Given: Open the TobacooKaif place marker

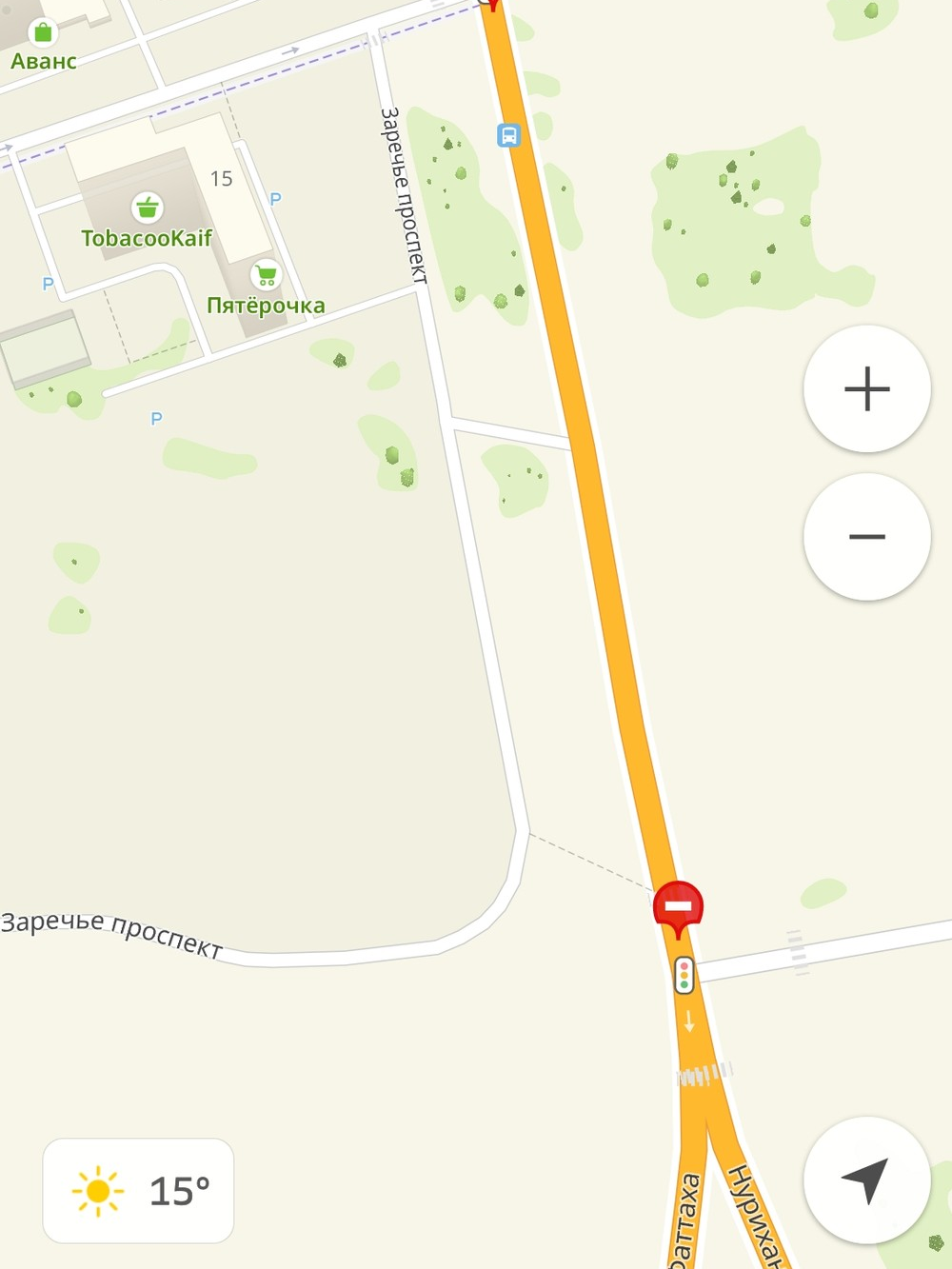Looking at the screenshot, I should [x=147, y=208].
